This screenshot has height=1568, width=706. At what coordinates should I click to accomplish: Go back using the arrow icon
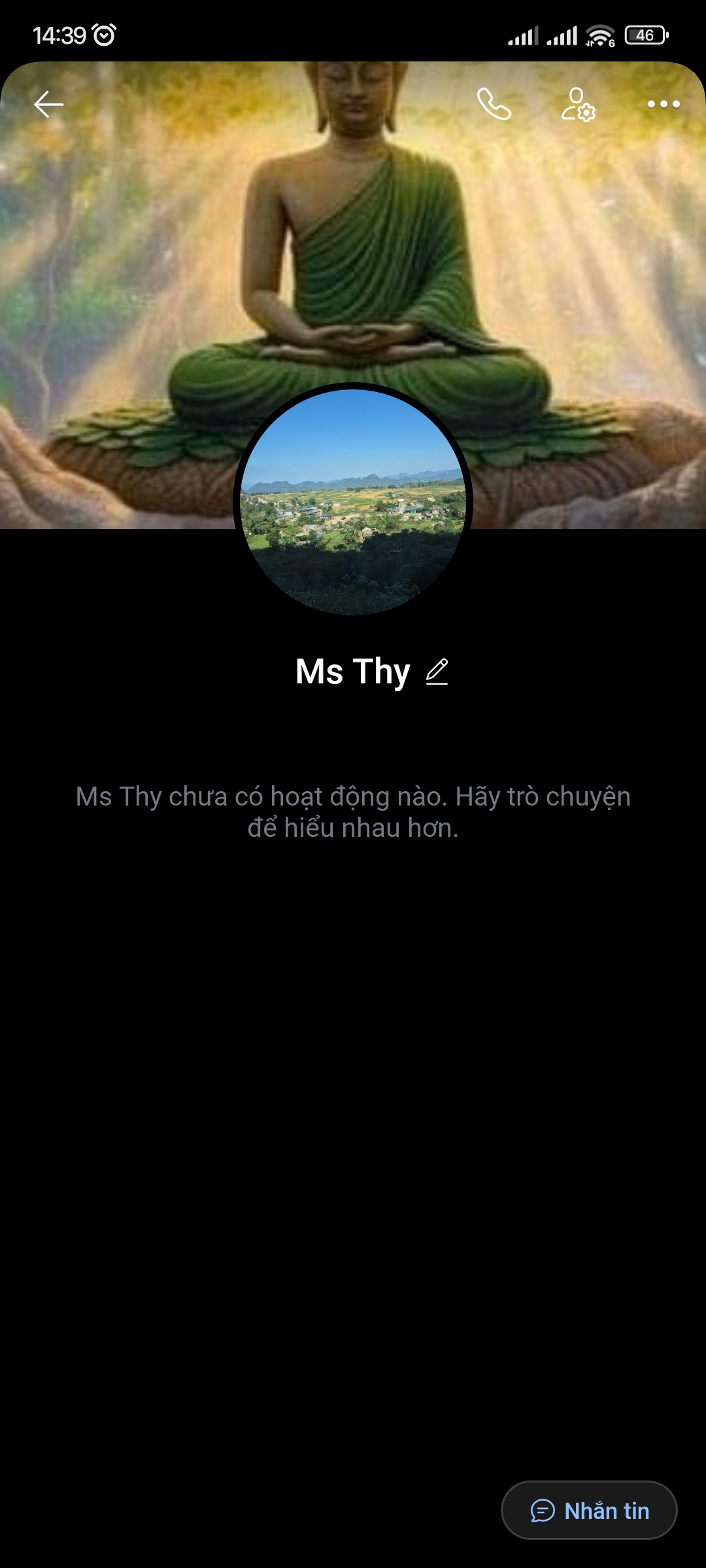[49, 105]
